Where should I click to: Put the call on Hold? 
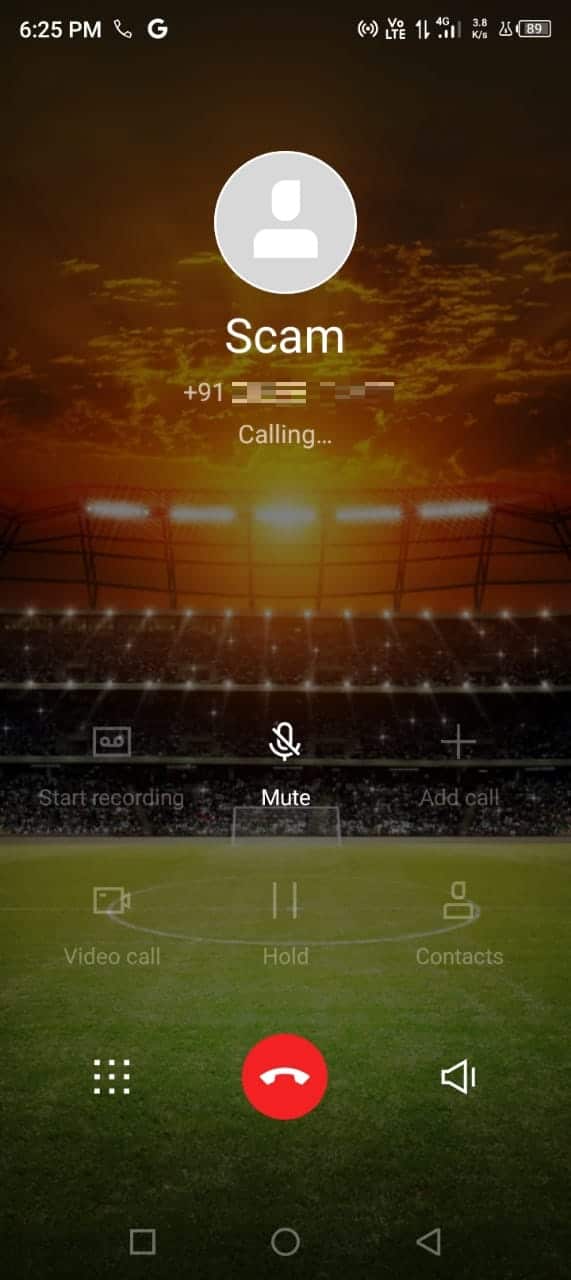click(x=285, y=924)
